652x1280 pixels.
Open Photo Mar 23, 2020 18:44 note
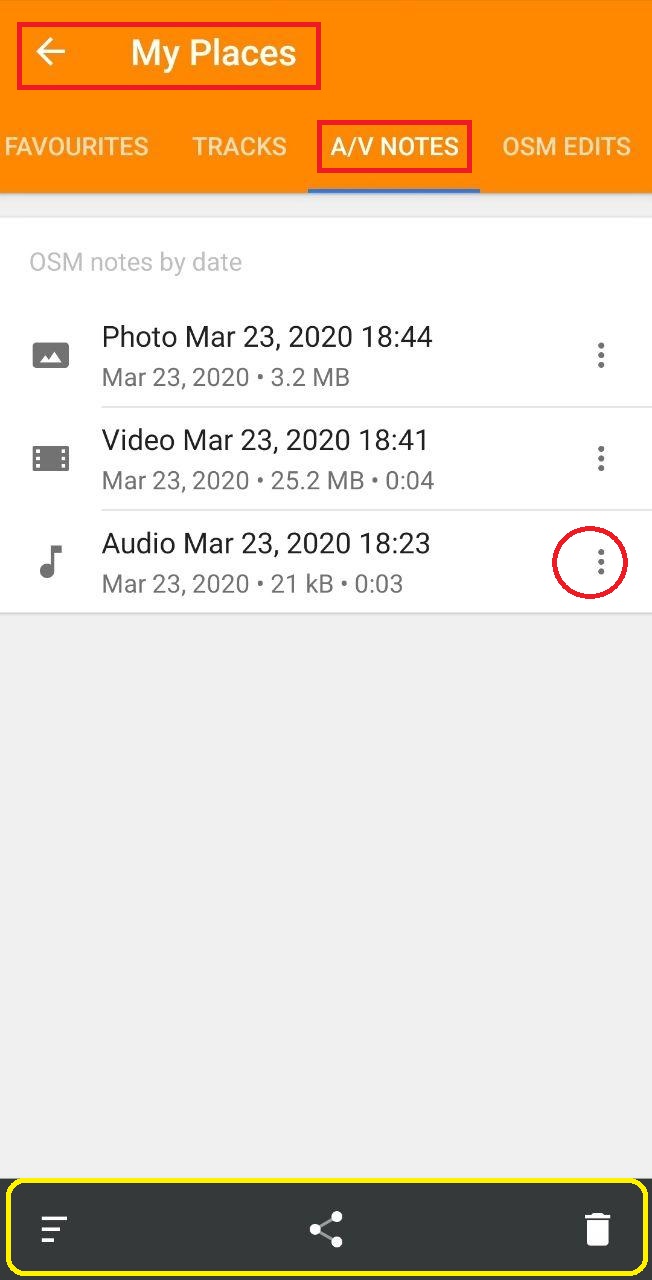[x=267, y=355]
